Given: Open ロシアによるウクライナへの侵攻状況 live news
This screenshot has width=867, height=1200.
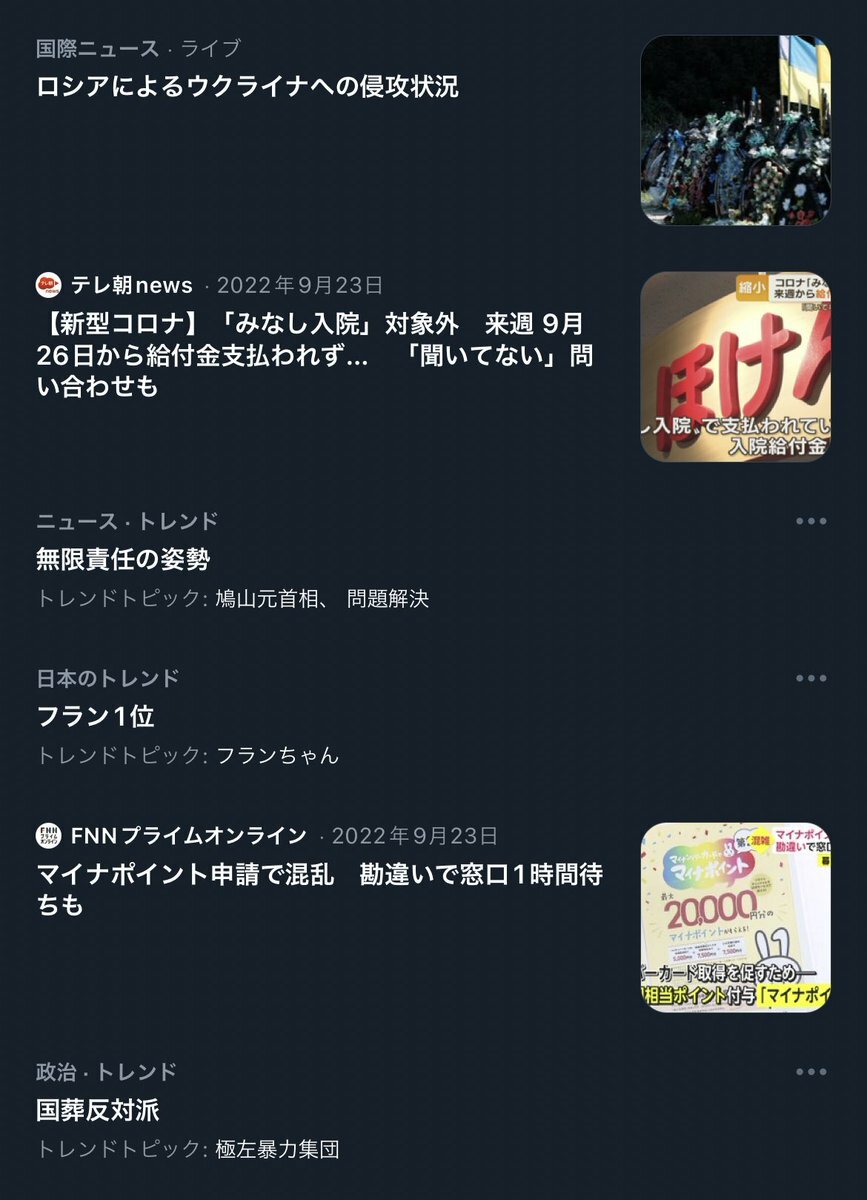Looking at the screenshot, I should click(x=247, y=87).
